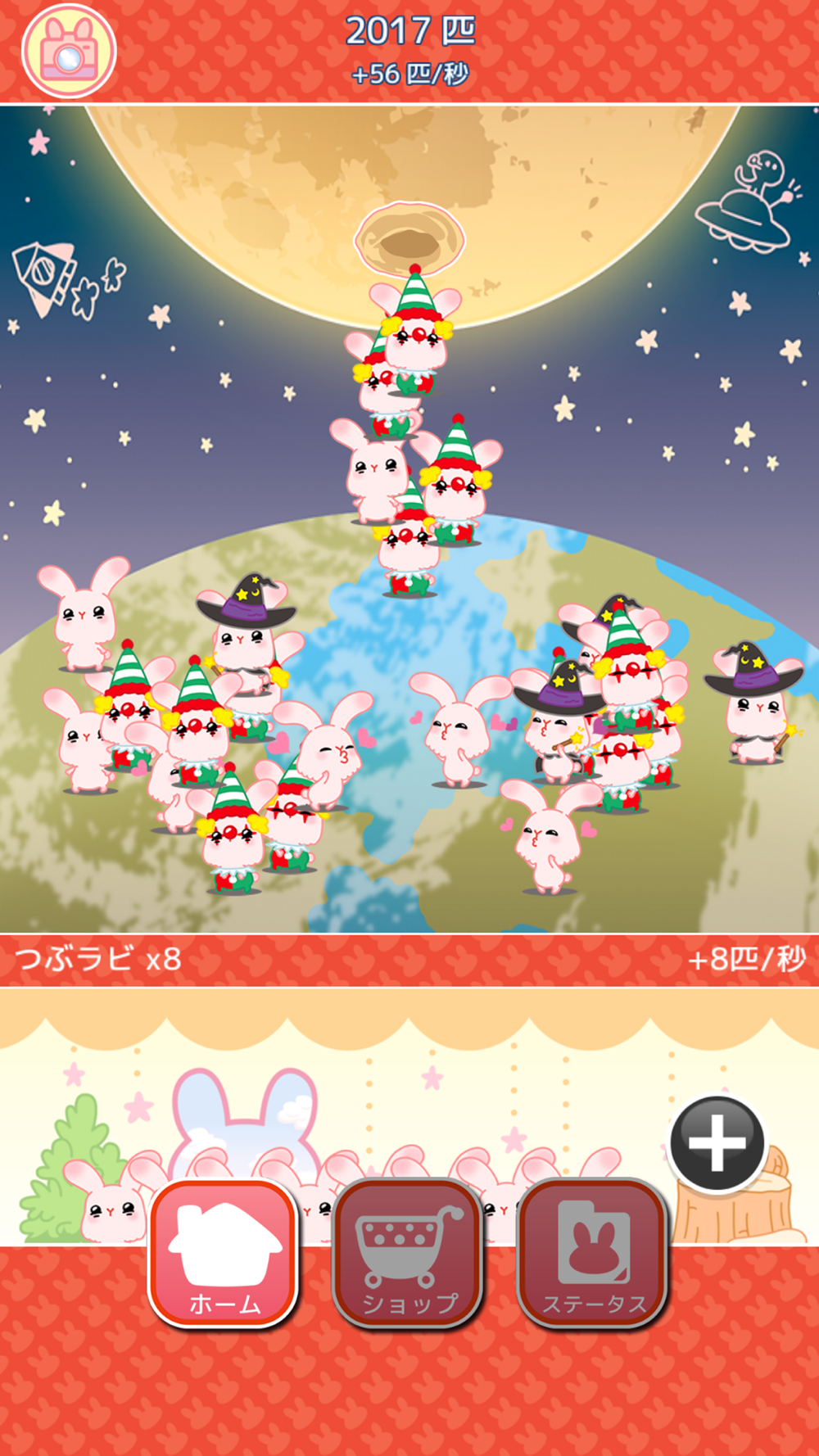Open the ショップ (Shop) tab
The image size is (819, 1456).
tap(408, 1253)
